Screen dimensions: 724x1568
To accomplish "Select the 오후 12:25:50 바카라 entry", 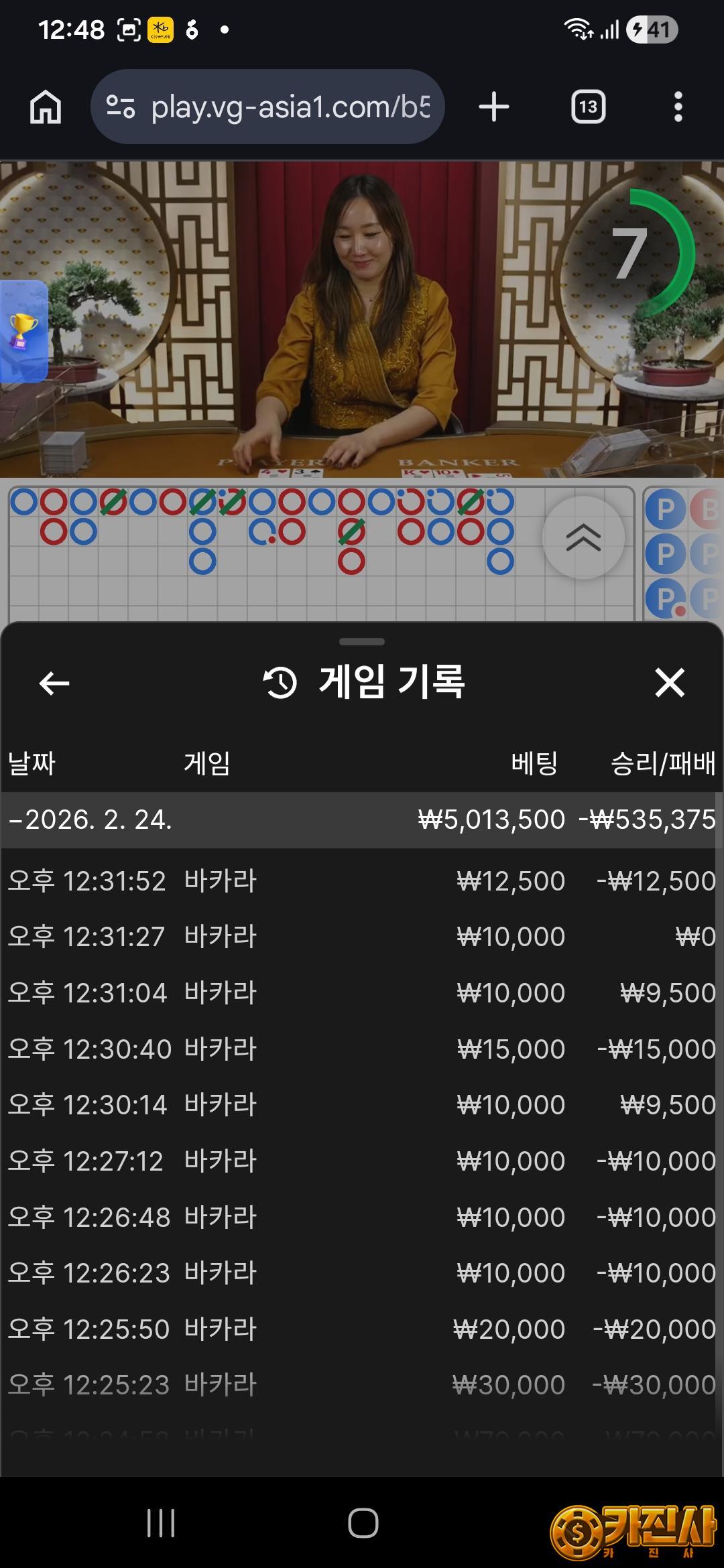I will tap(362, 1329).
